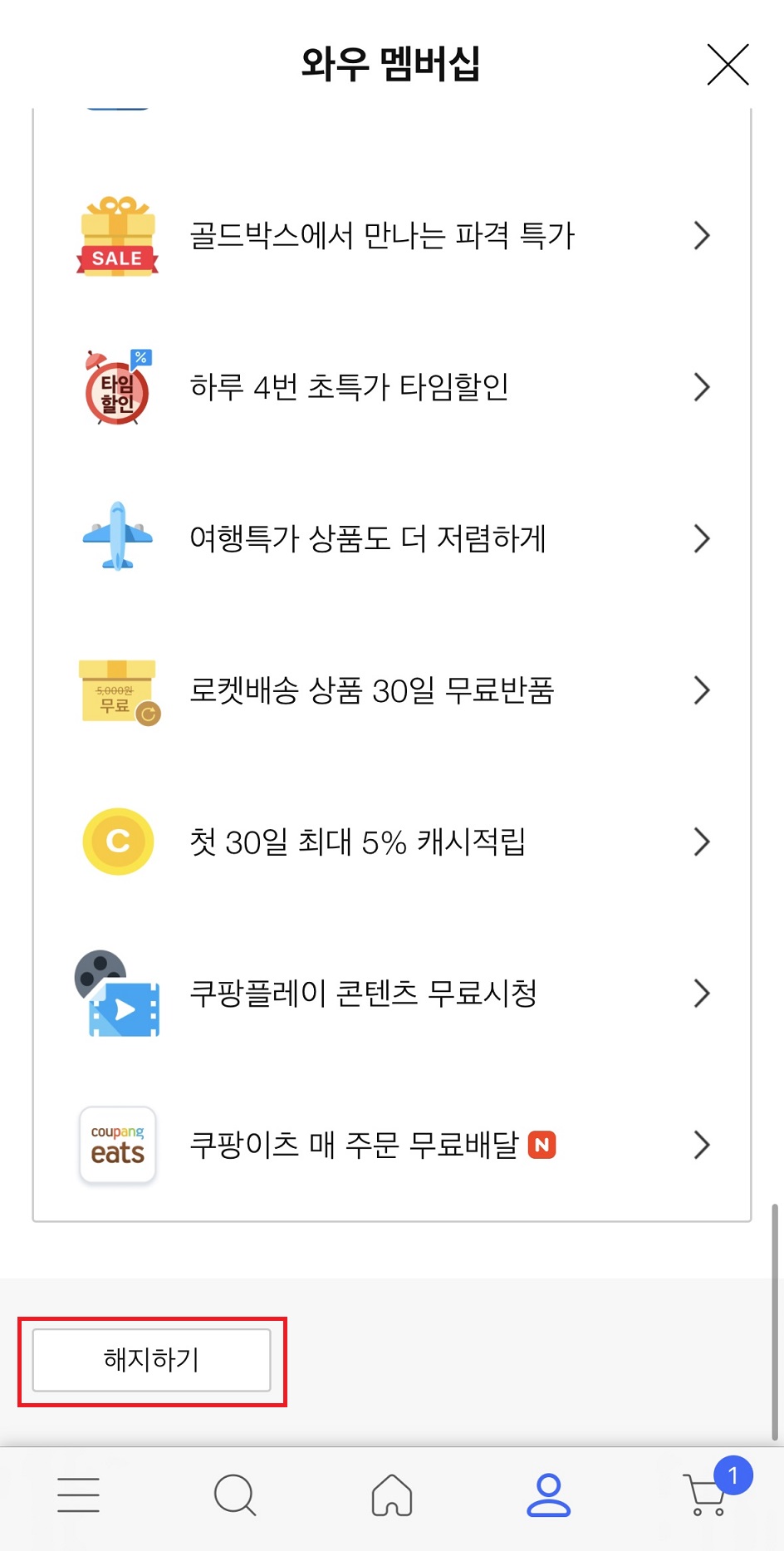This screenshot has width=784, height=1551.
Task: Select the airplane icon for travel deals
Action: [x=116, y=538]
